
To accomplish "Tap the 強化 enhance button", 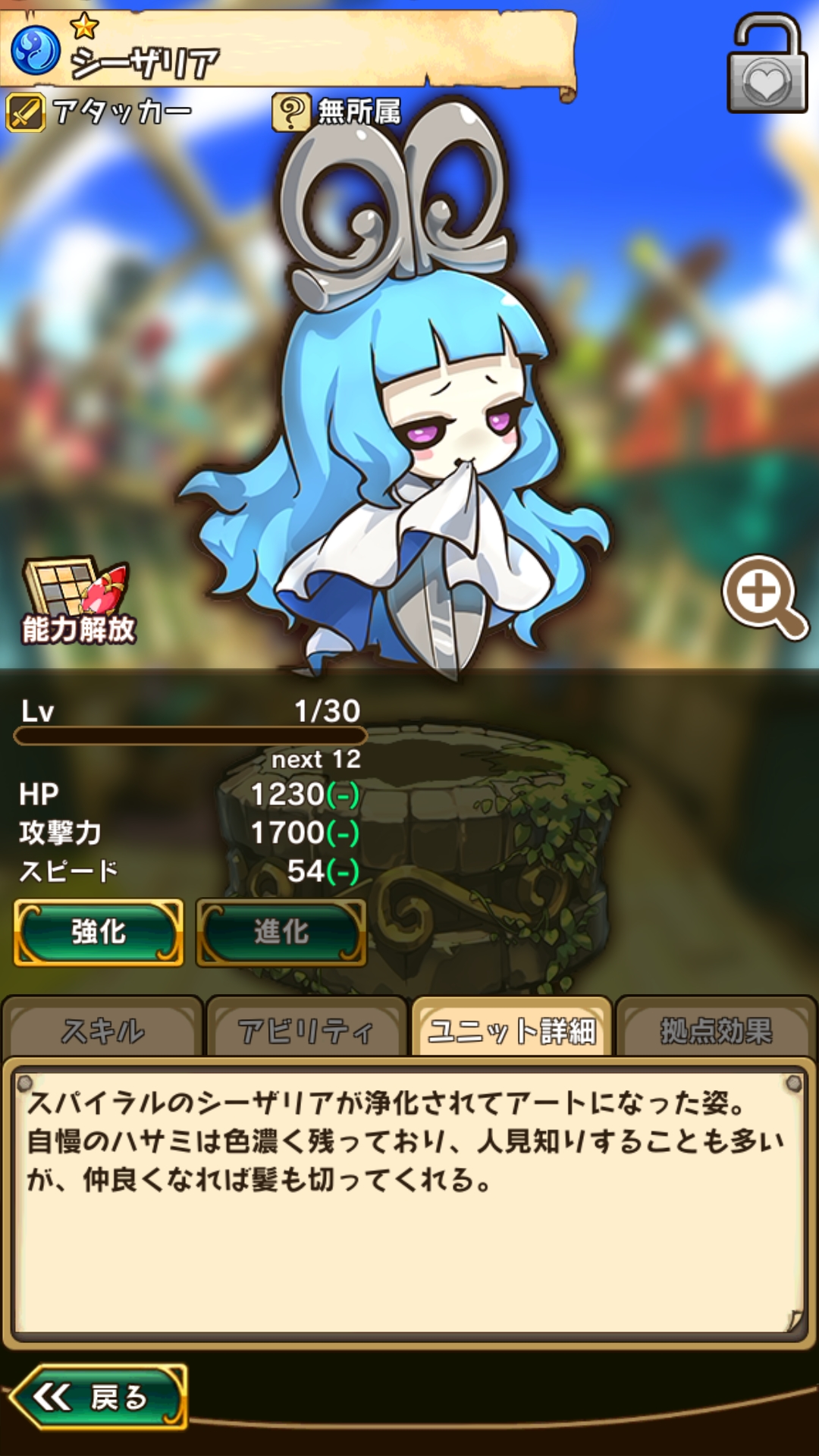I will (x=99, y=932).
